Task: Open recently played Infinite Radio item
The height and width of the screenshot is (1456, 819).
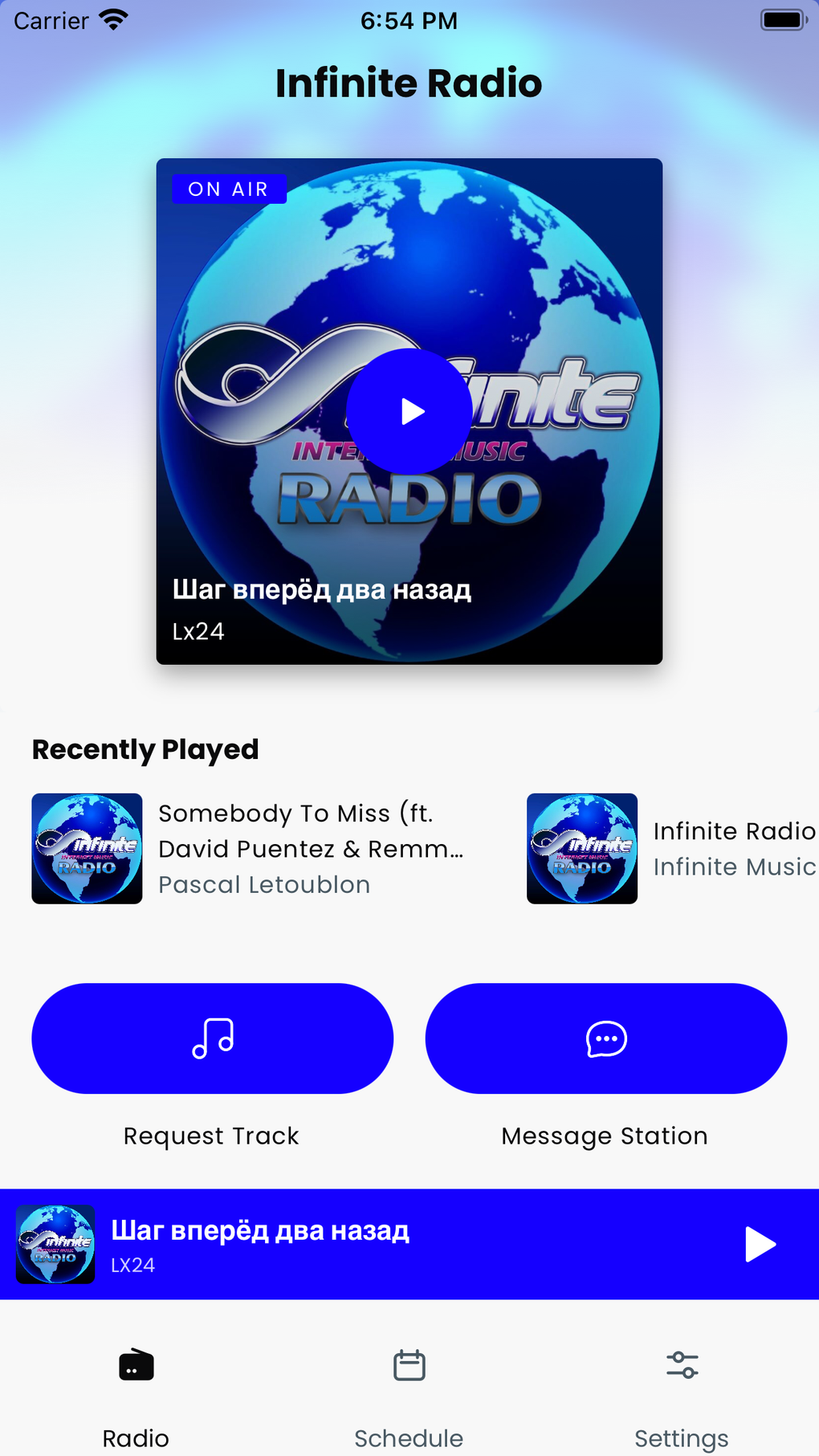Action: point(671,848)
